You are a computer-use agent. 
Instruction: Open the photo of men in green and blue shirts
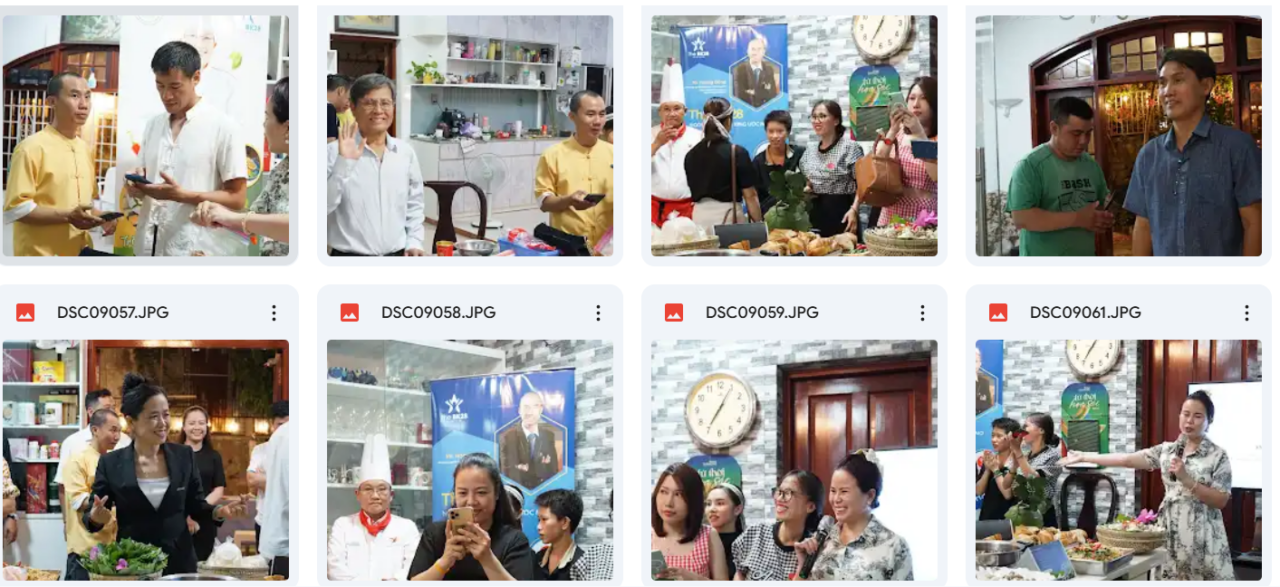point(1118,135)
